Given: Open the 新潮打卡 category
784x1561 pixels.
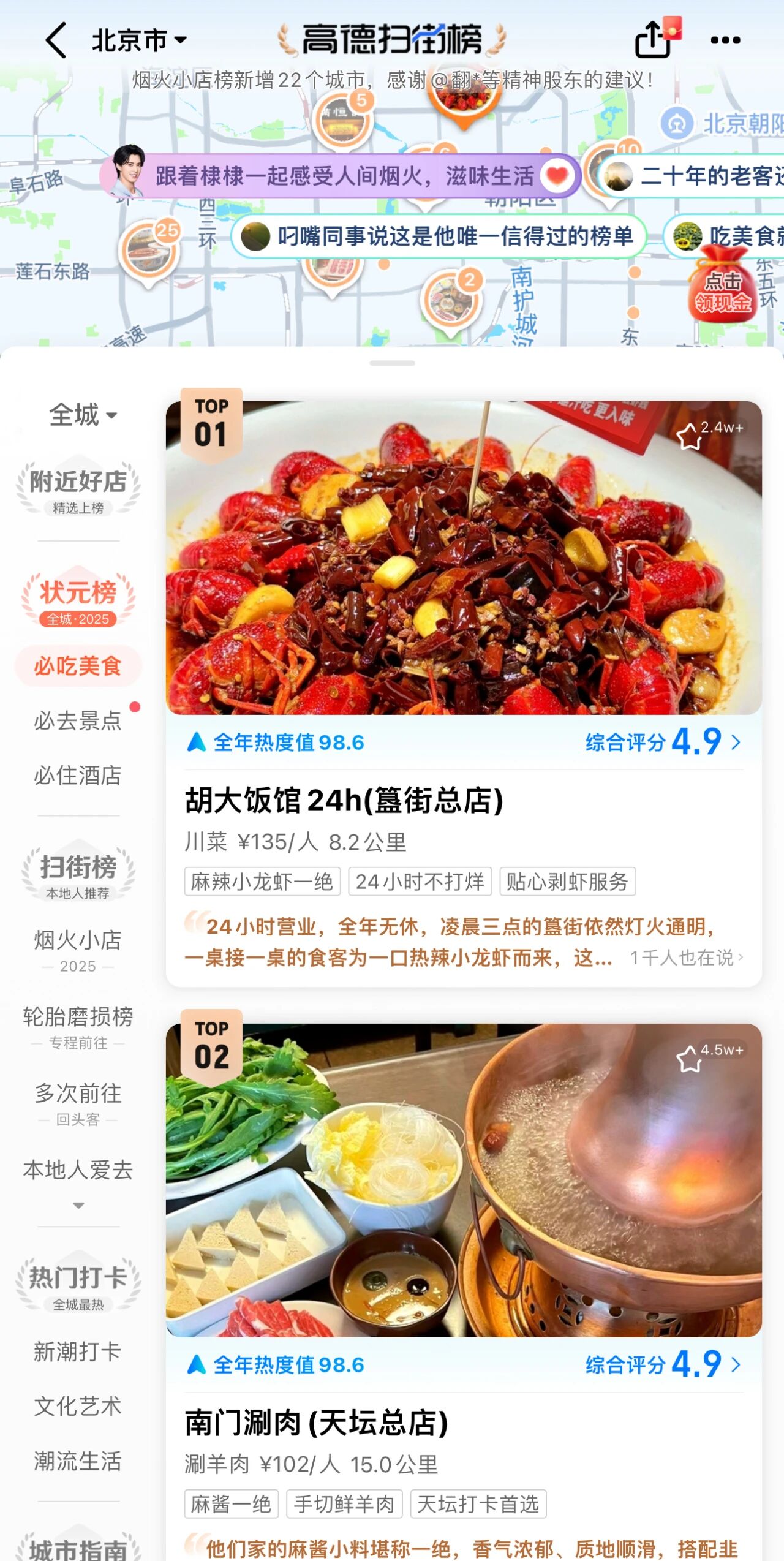Looking at the screenshot, I should 78,1351.
